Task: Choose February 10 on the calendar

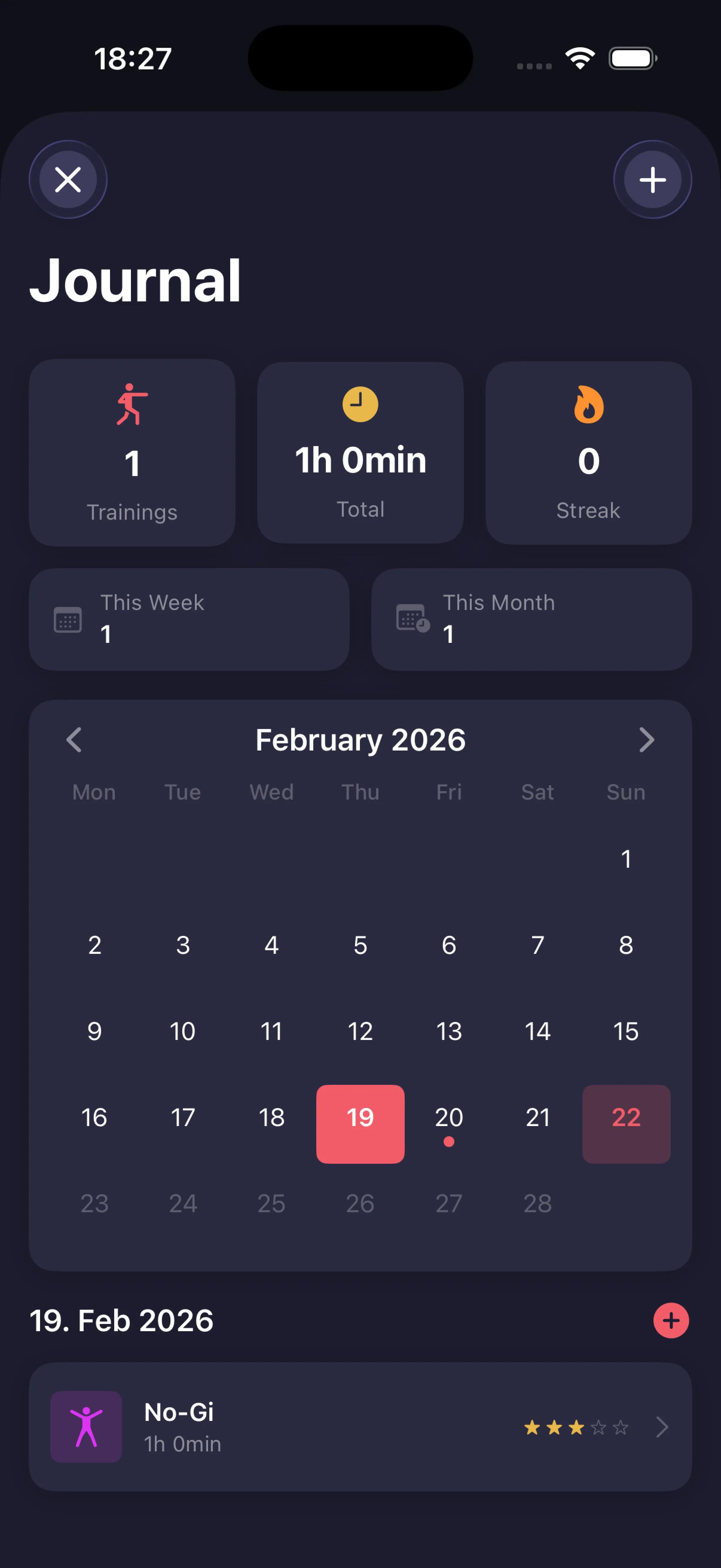Action: tap(183, 1031)
